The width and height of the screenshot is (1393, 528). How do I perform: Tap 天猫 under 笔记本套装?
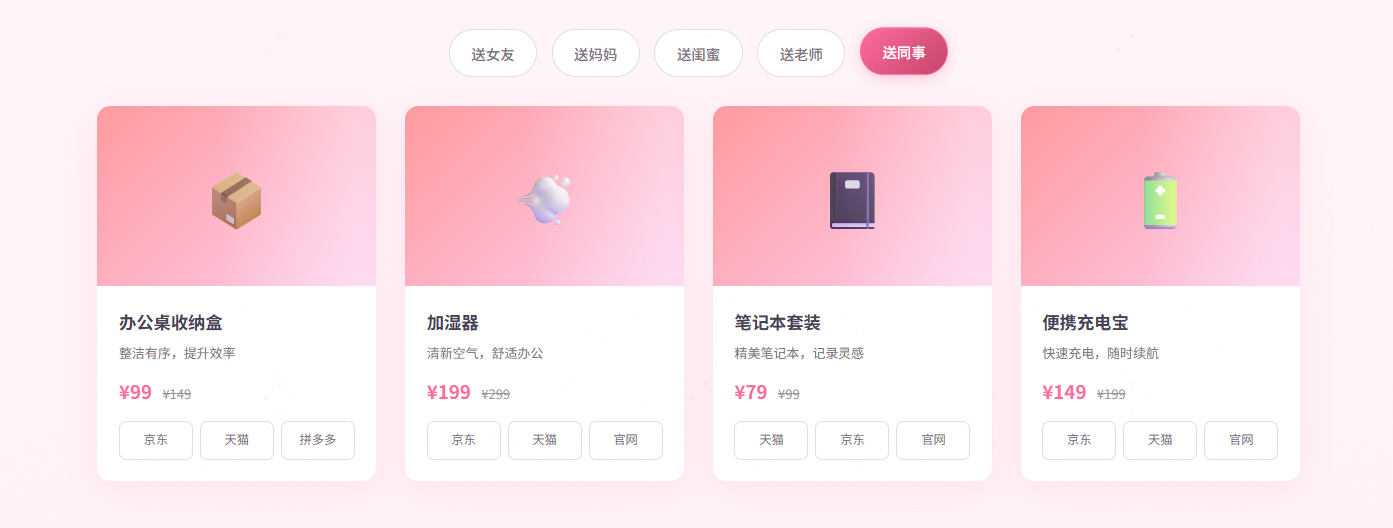click(x=771, y=440)
